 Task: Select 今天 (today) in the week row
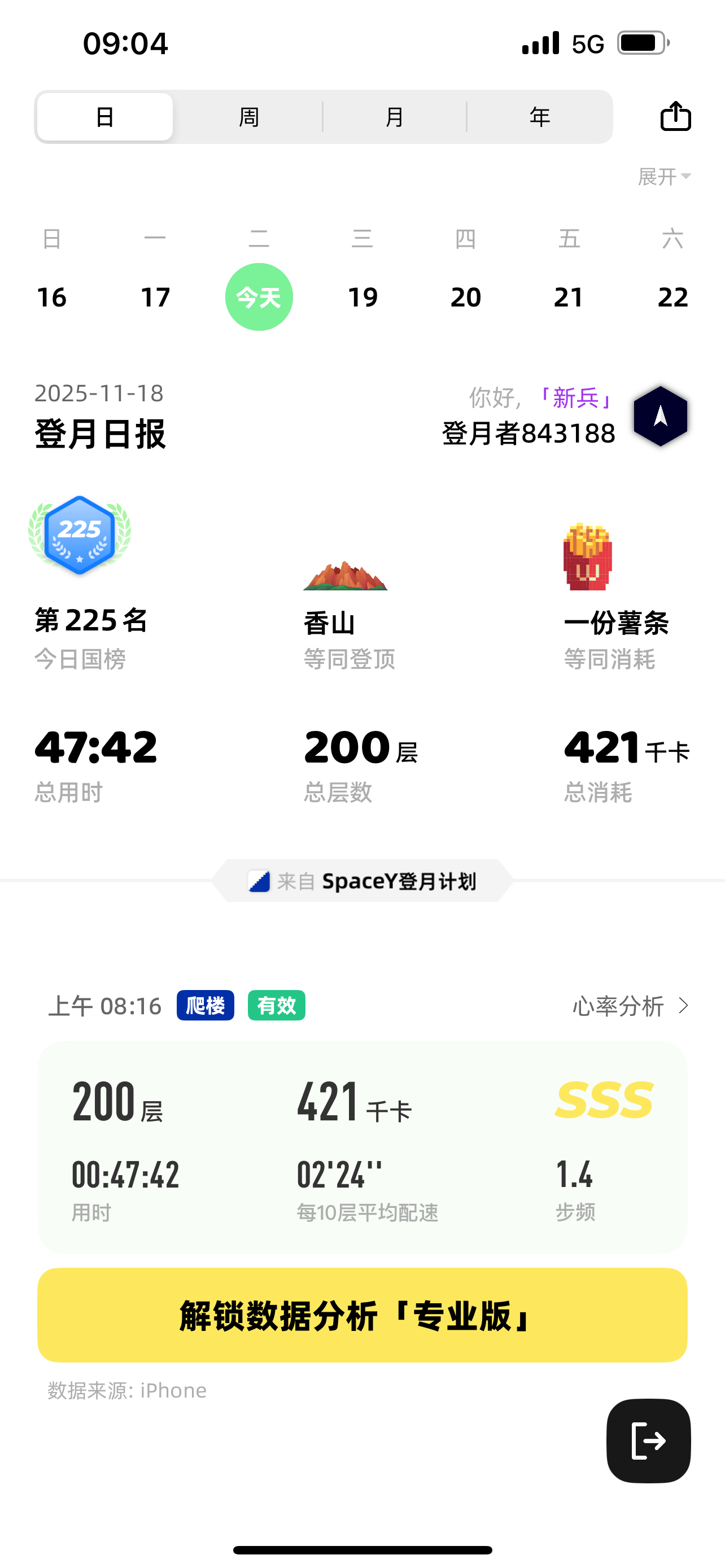(x=259, y=297)
